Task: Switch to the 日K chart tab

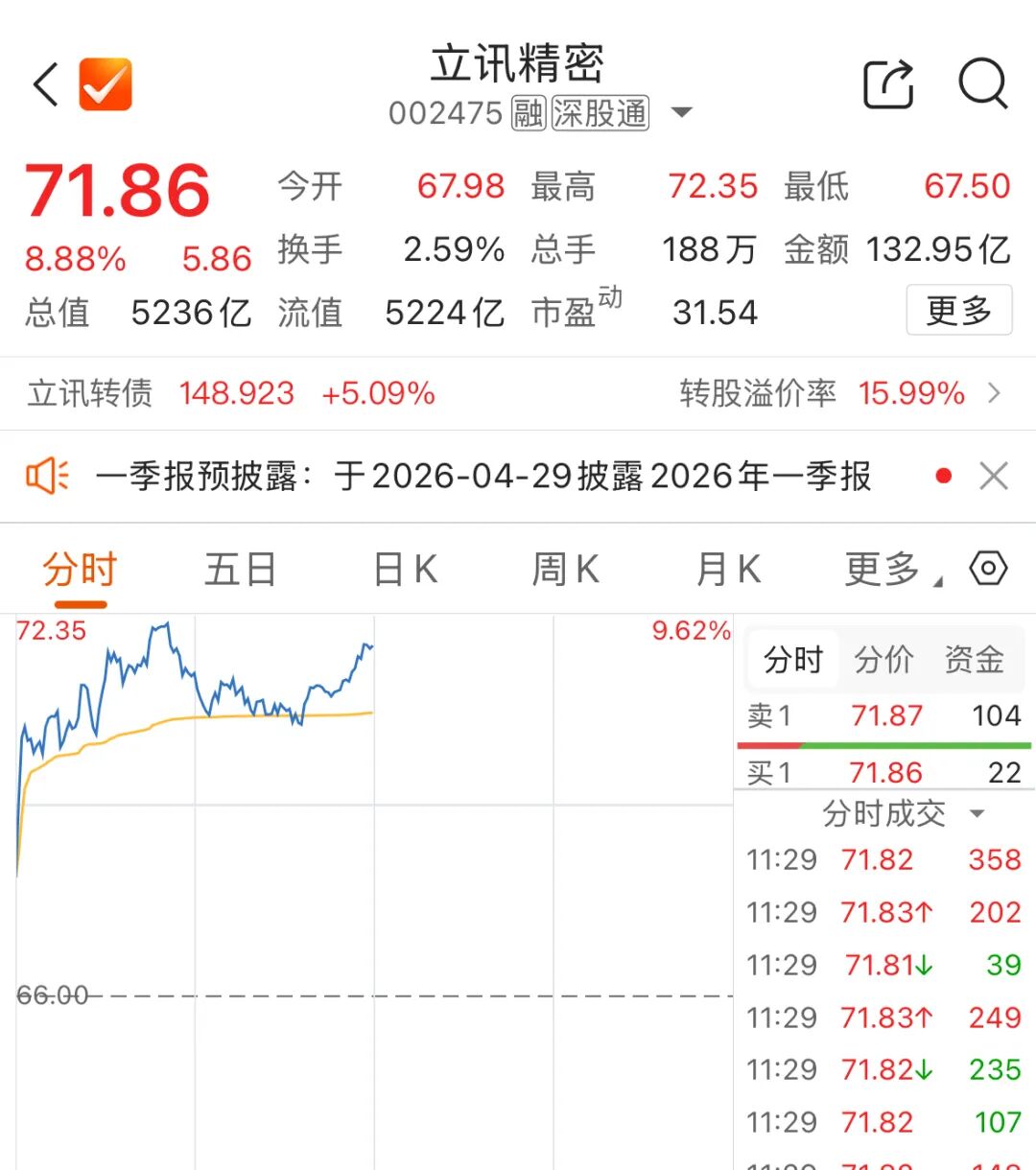Action: [405, 570]
